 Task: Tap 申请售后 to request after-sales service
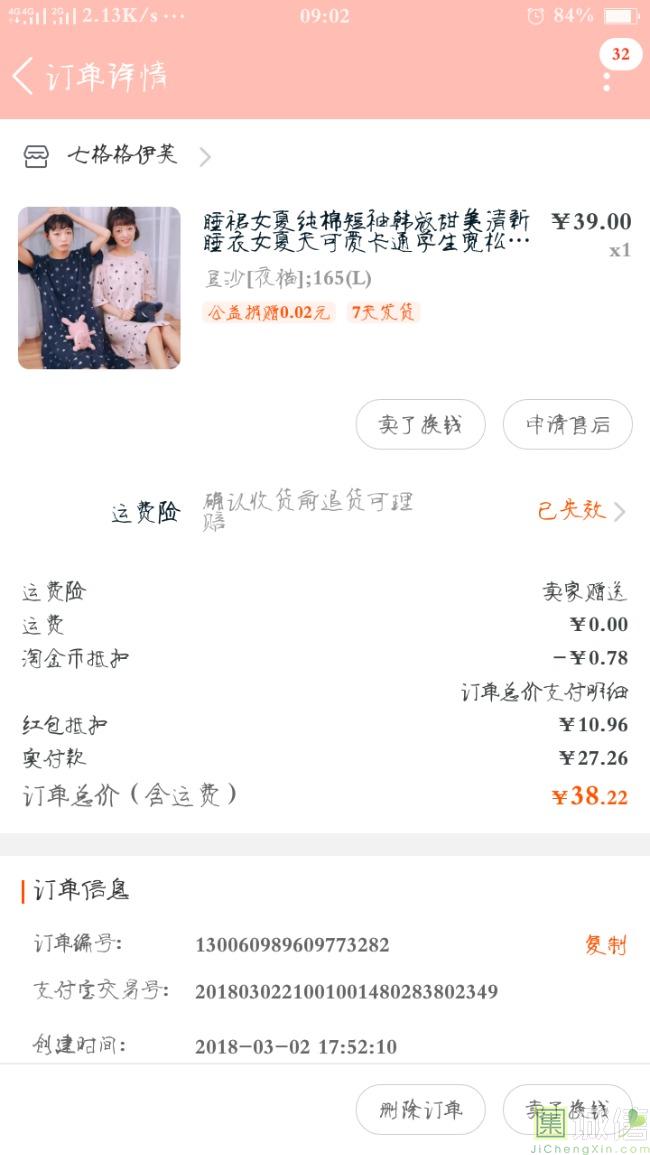(x=567, y=425)
